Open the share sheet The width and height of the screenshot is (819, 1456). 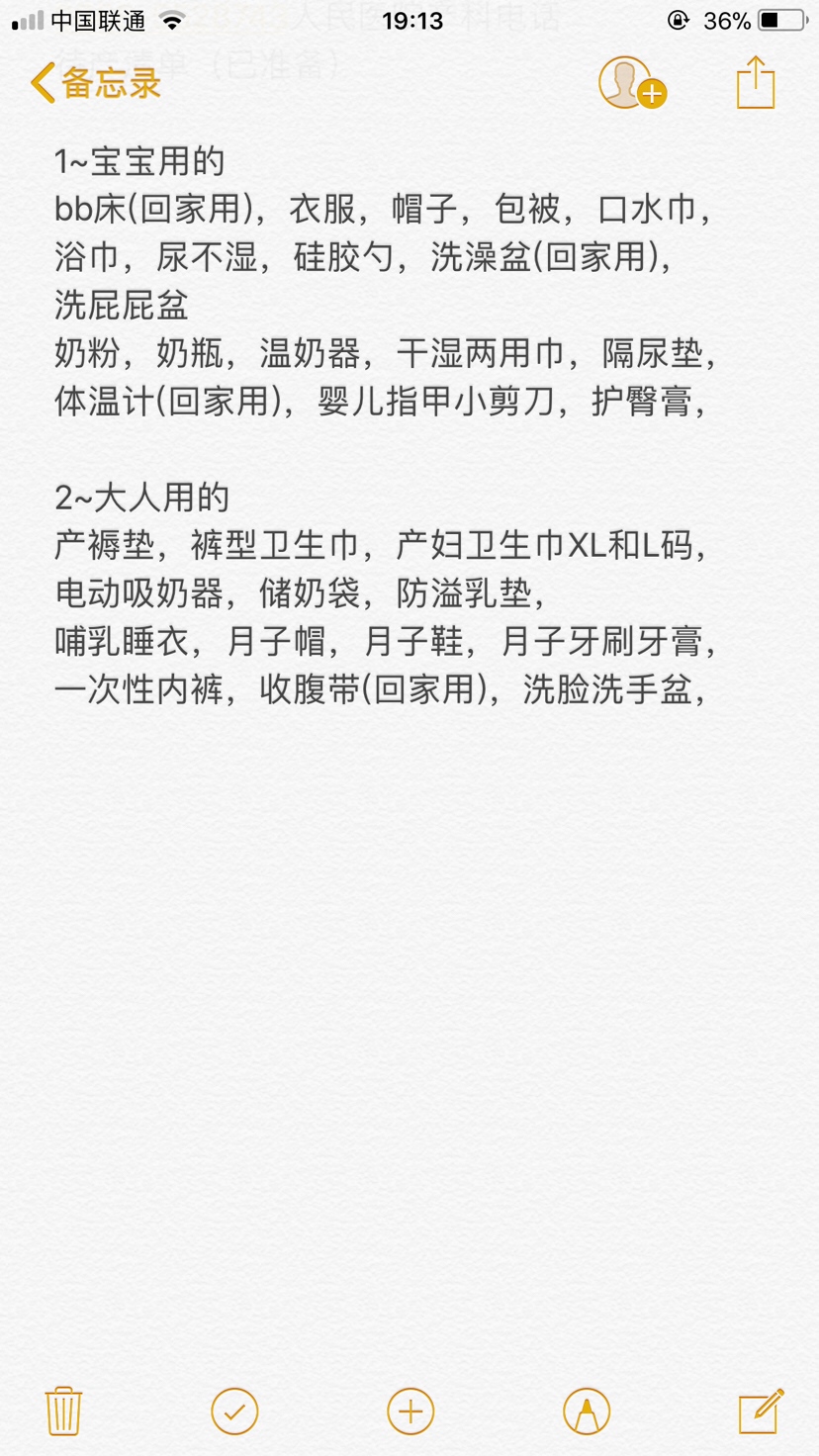point(756,83)
